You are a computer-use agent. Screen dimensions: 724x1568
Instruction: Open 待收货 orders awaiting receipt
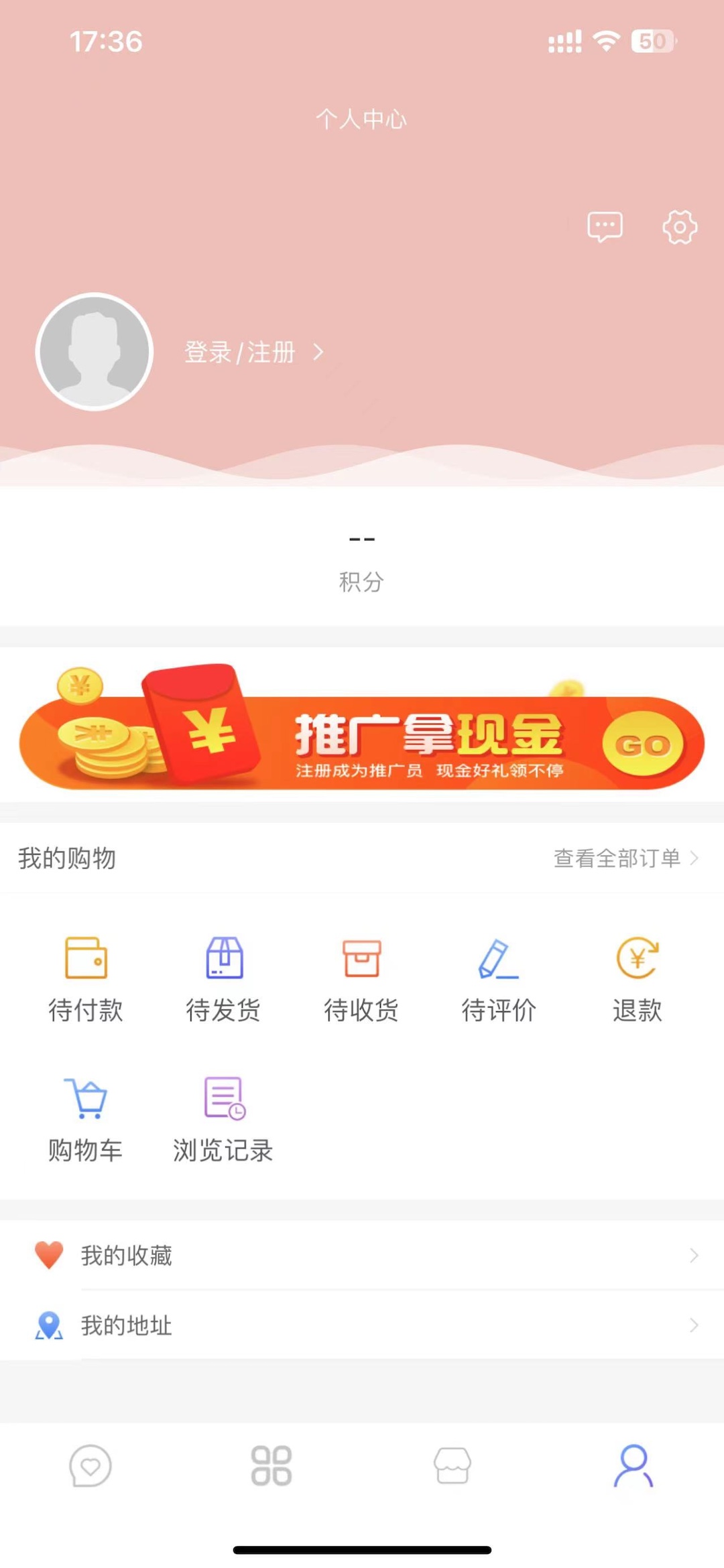(362, 978)
